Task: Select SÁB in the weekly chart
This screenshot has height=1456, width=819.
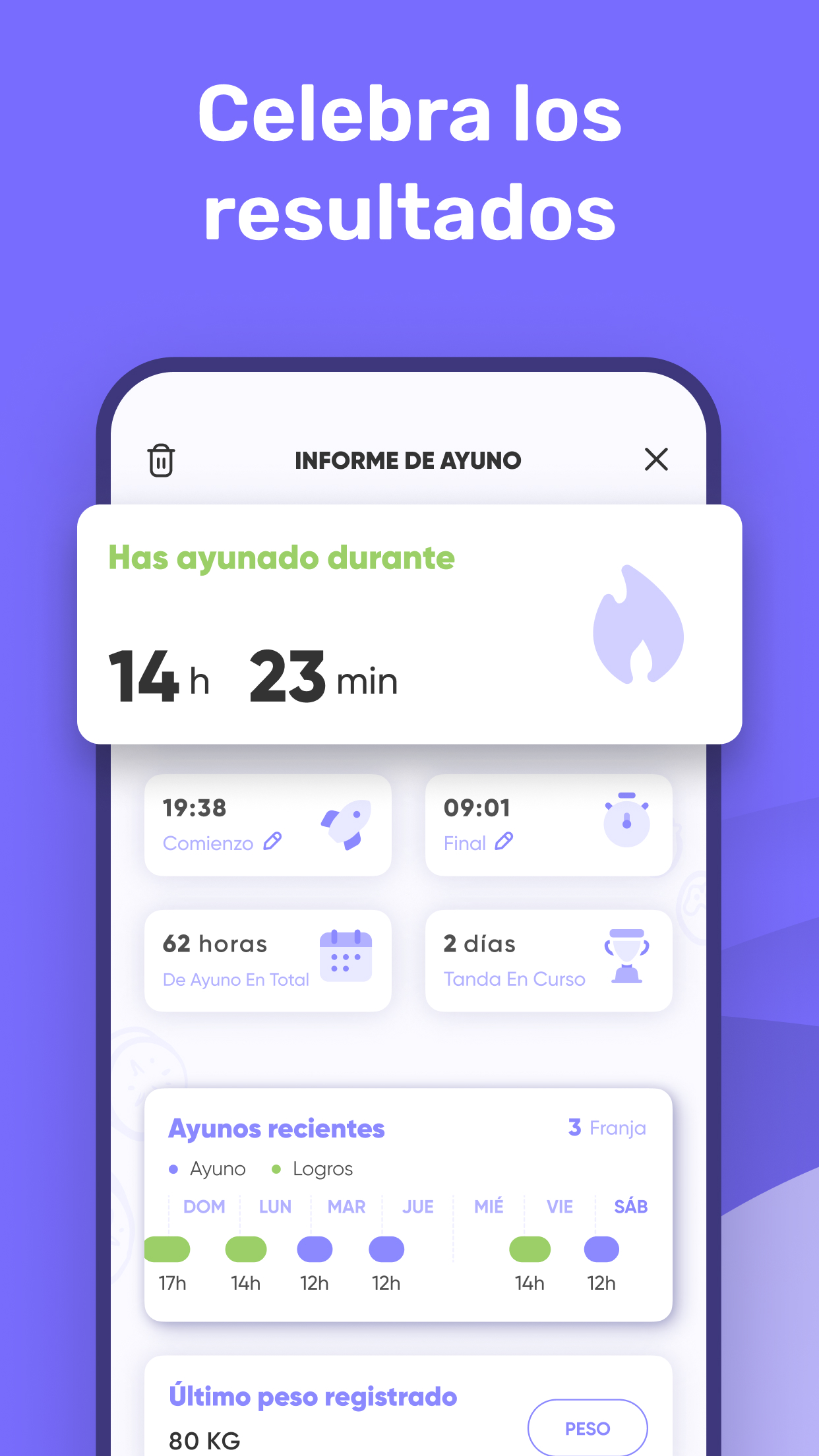Action: pyautogui.click(x=630, y=1207)
